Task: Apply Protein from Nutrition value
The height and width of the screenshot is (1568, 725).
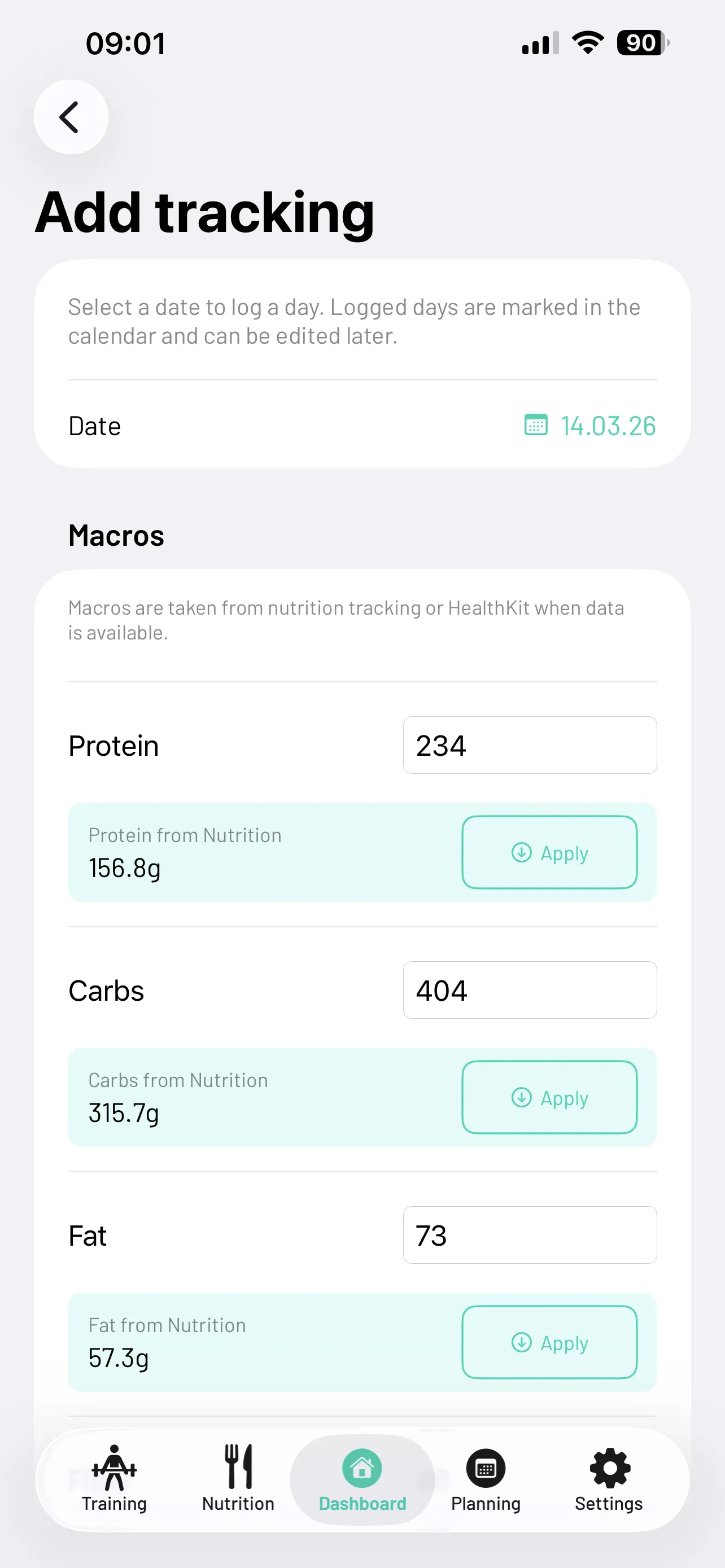Action: click(x=549, y=852)
